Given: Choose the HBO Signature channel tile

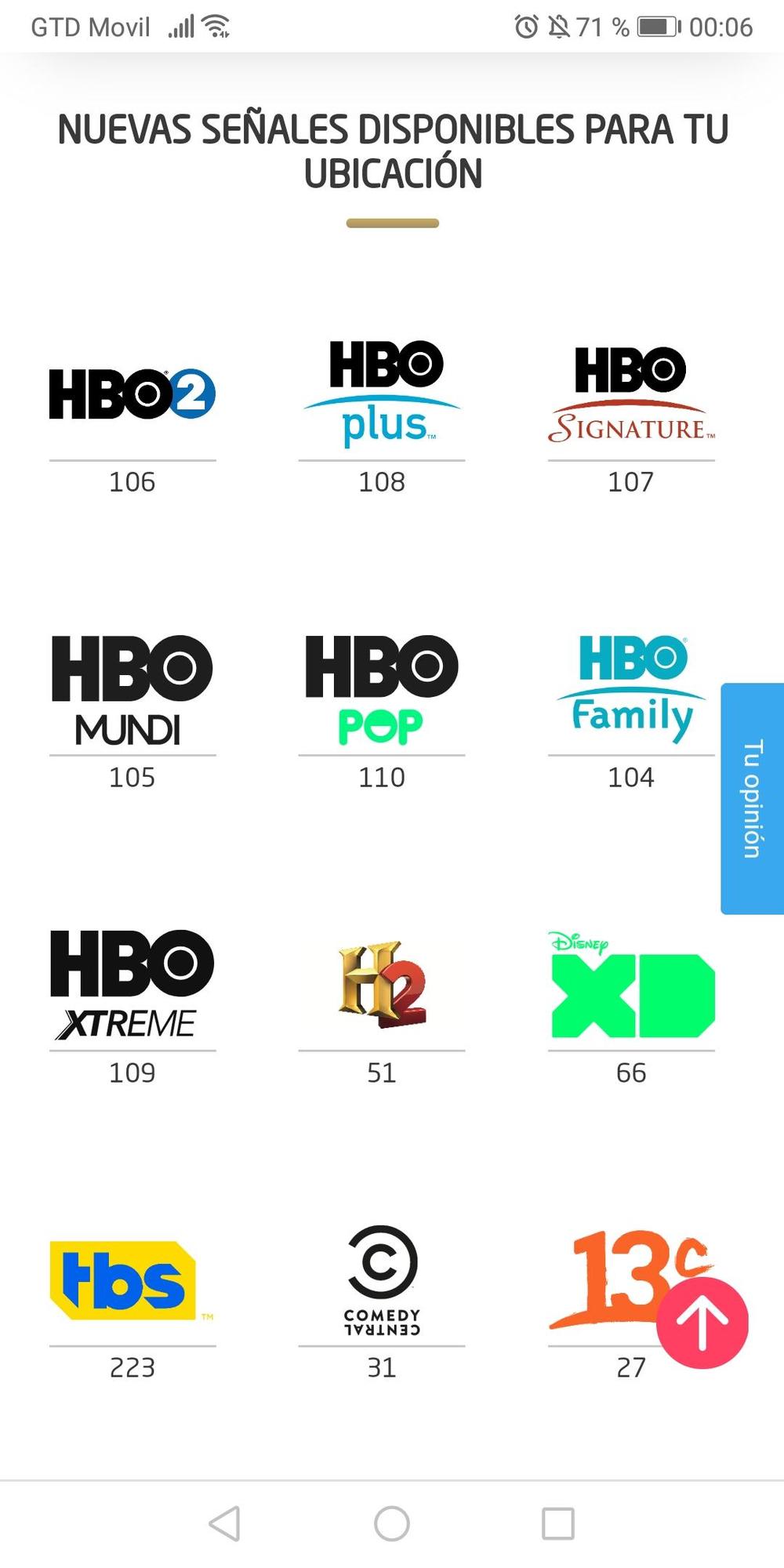Looking at the screenshot, I should pyautogui.click(x=631, y=396).
